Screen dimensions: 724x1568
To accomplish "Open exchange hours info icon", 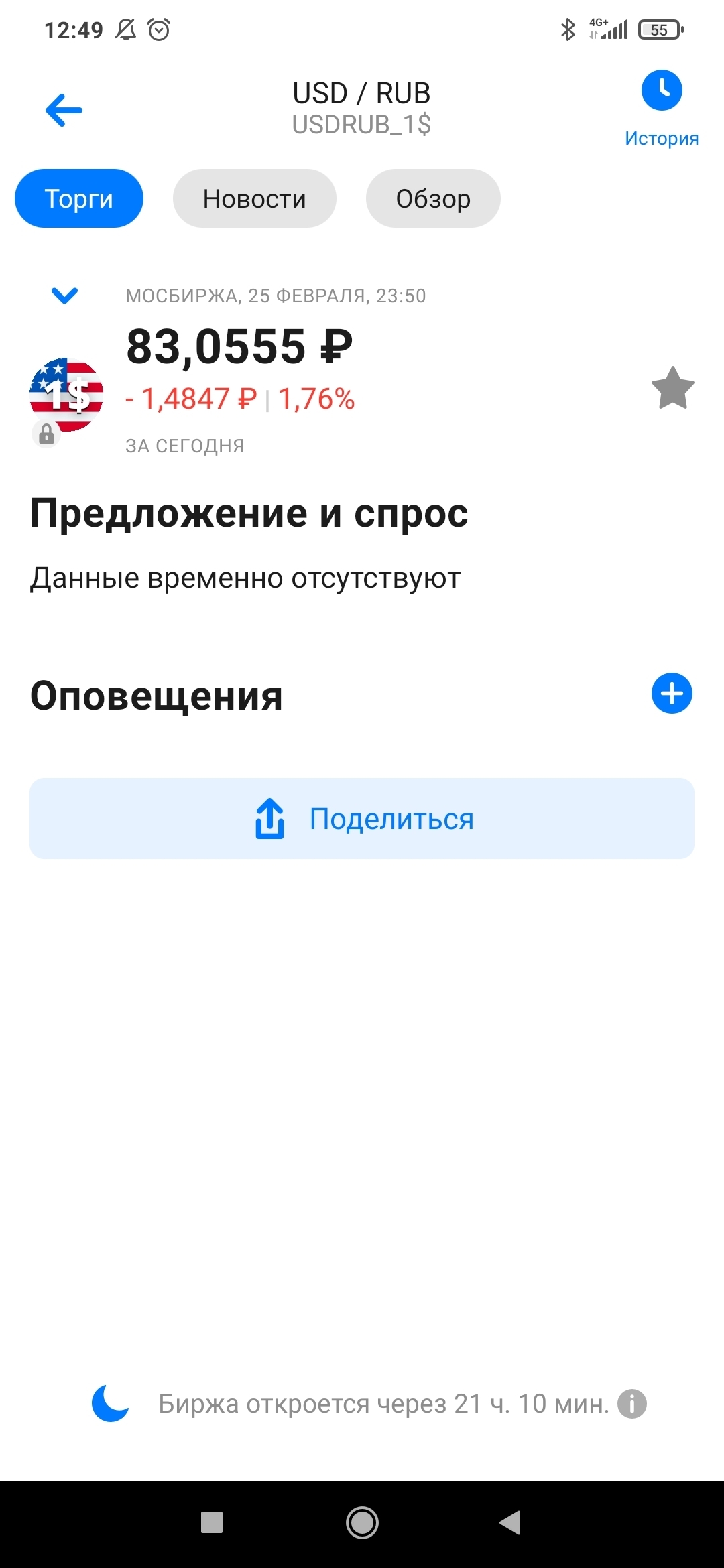I will click(x=631, y=1403).
